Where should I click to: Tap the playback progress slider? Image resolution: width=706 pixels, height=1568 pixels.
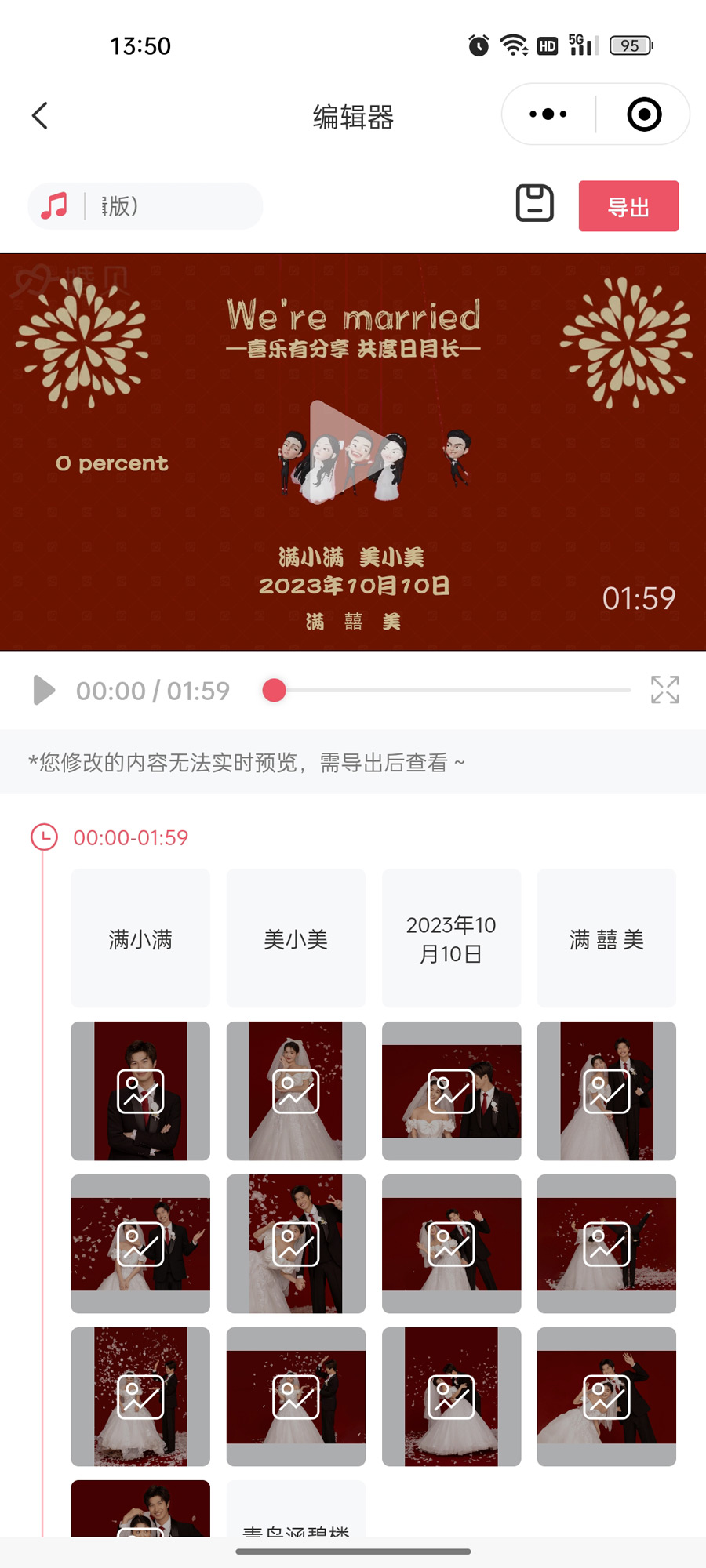pyautogui.click(x=451, y=691)
